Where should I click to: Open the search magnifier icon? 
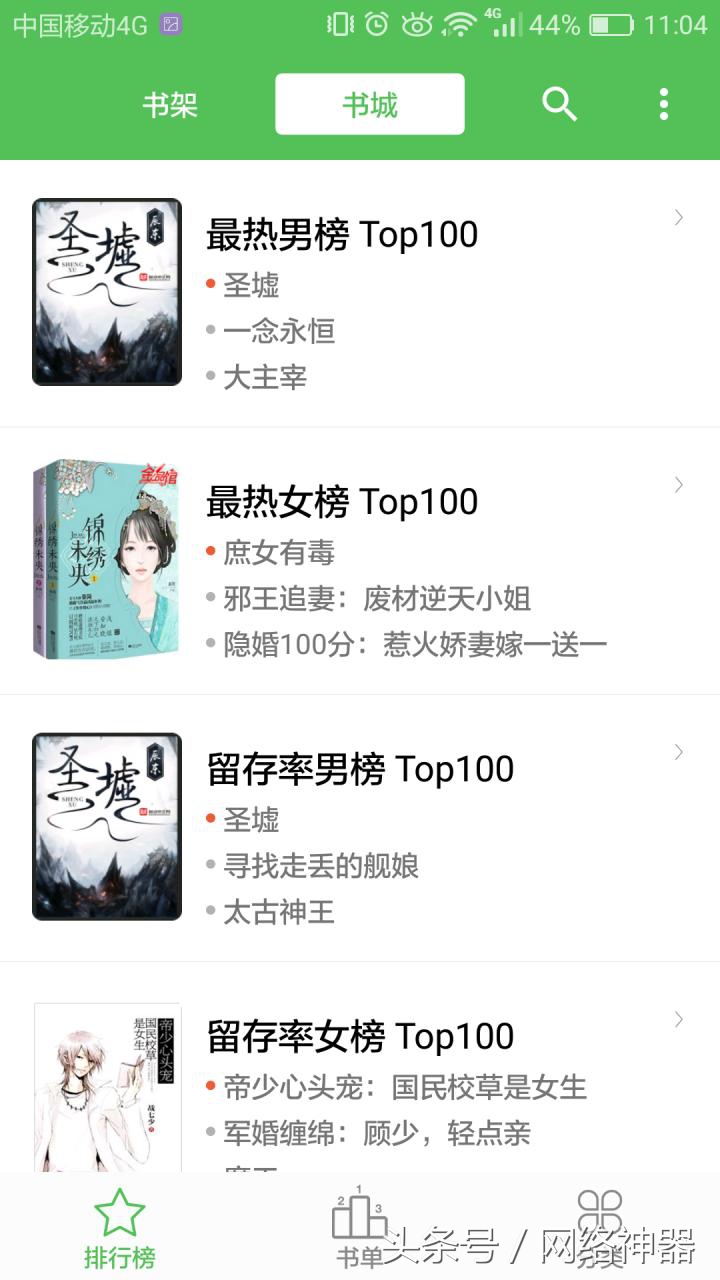tap(559, 103)
